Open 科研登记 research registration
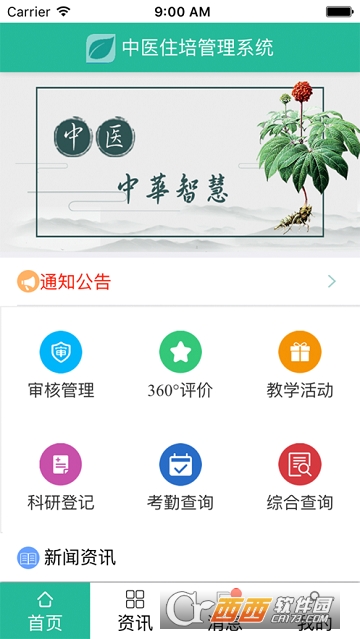This screenshot has width=360, height=639. coord(61,477)
